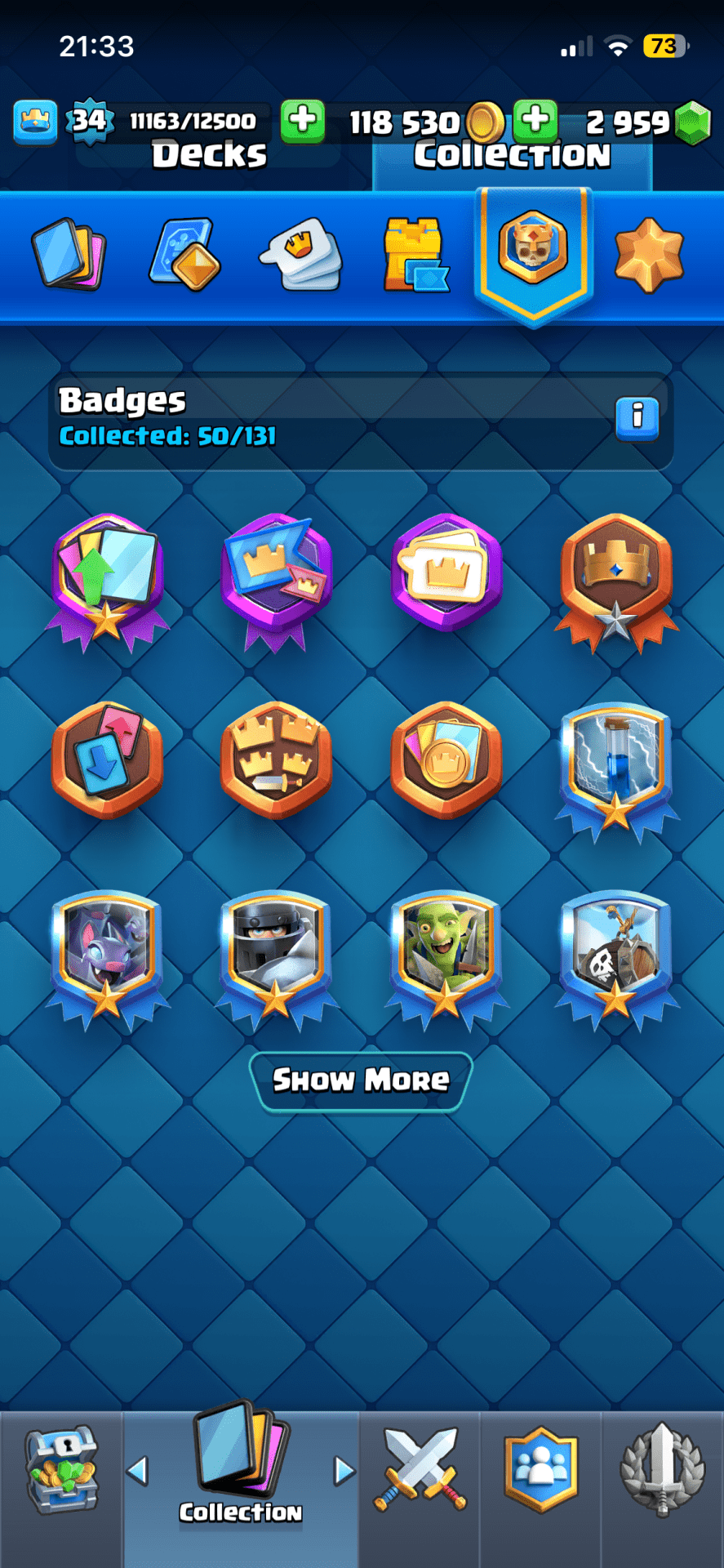The height and width of the screenshot is (1568, 724).
Task: Open the Shop chest in bottom navigation
Action: [x=61, y=1470]
